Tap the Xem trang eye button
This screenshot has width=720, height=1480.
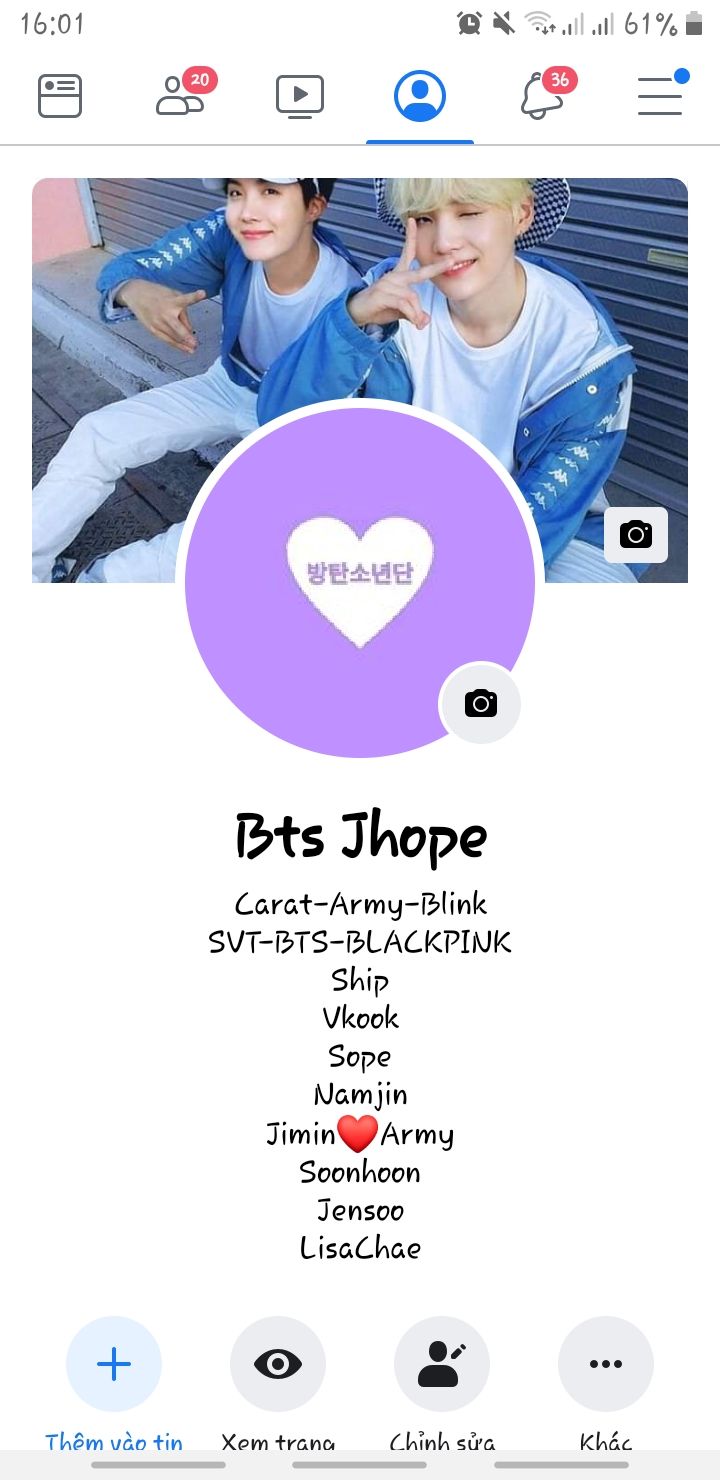[x=278, y=1364]
